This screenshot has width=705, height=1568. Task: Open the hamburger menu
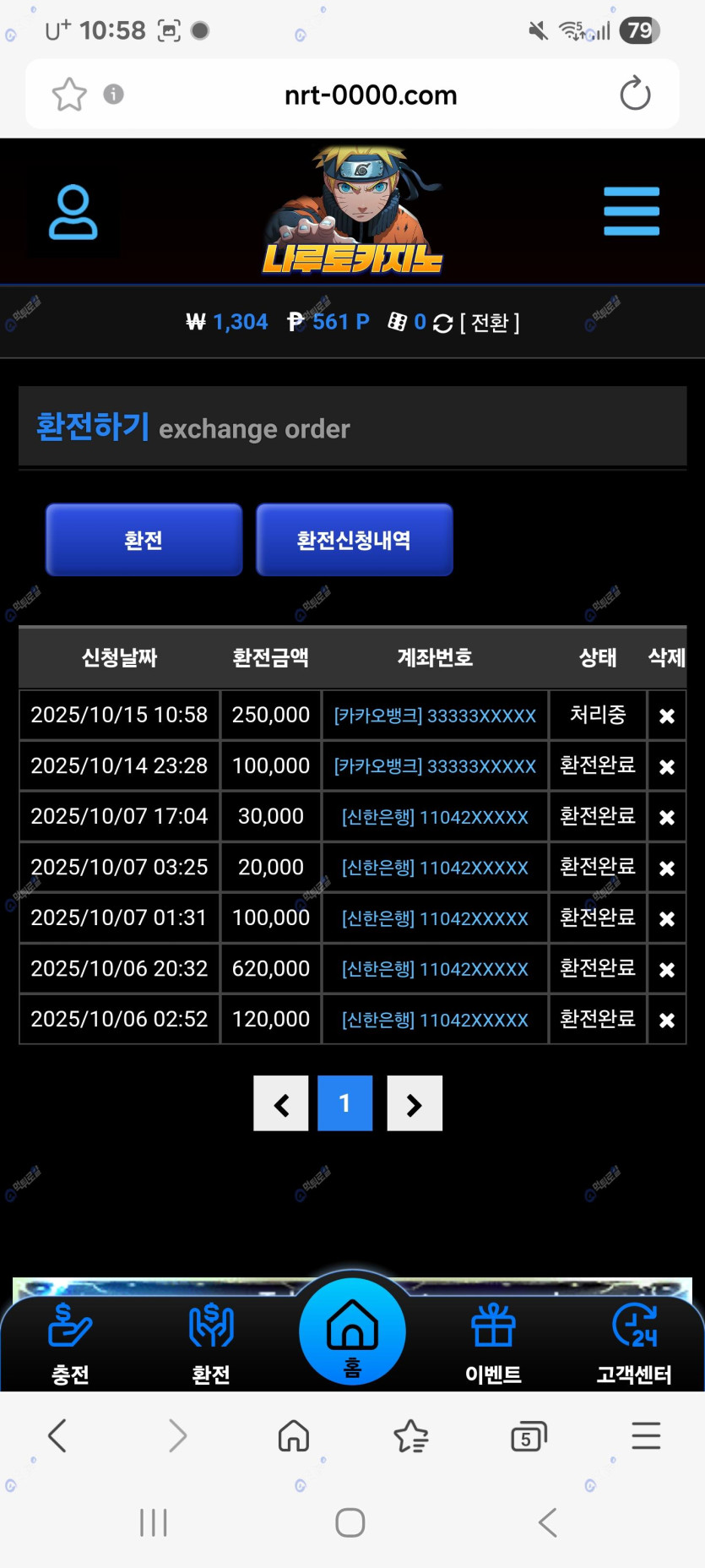coord(631,211)
